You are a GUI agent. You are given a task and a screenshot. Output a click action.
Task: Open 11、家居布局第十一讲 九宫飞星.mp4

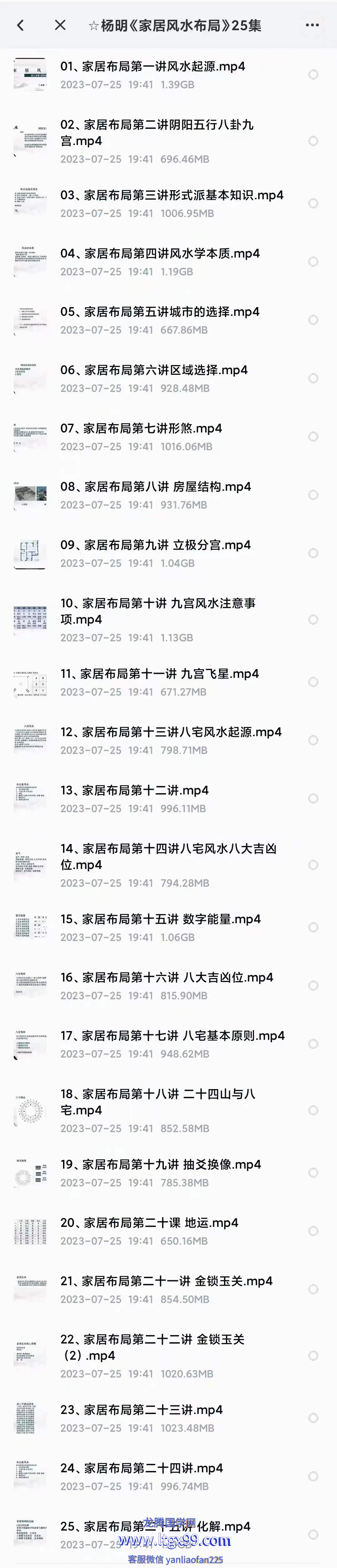159,674
